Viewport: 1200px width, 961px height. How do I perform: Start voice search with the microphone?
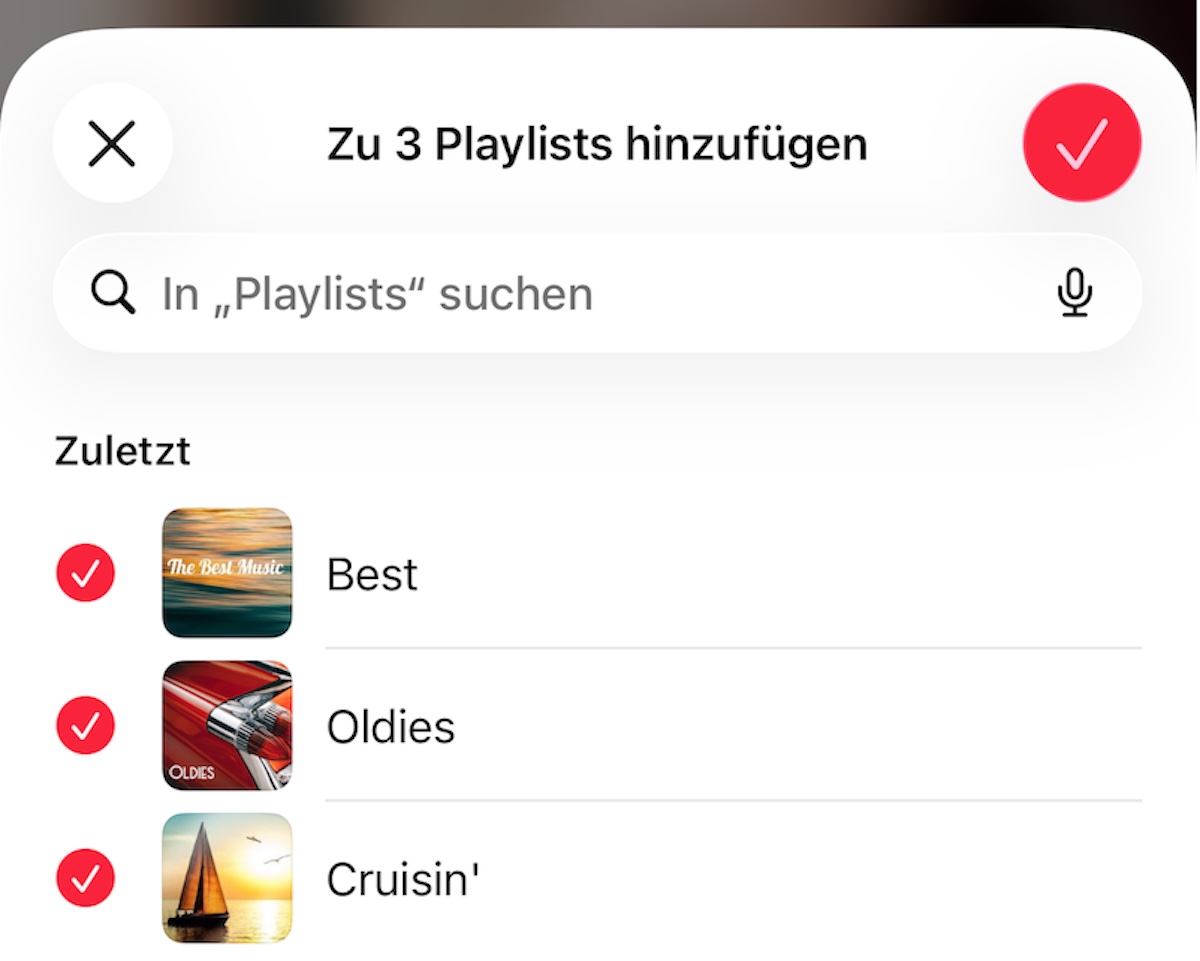click(1075, 294)
